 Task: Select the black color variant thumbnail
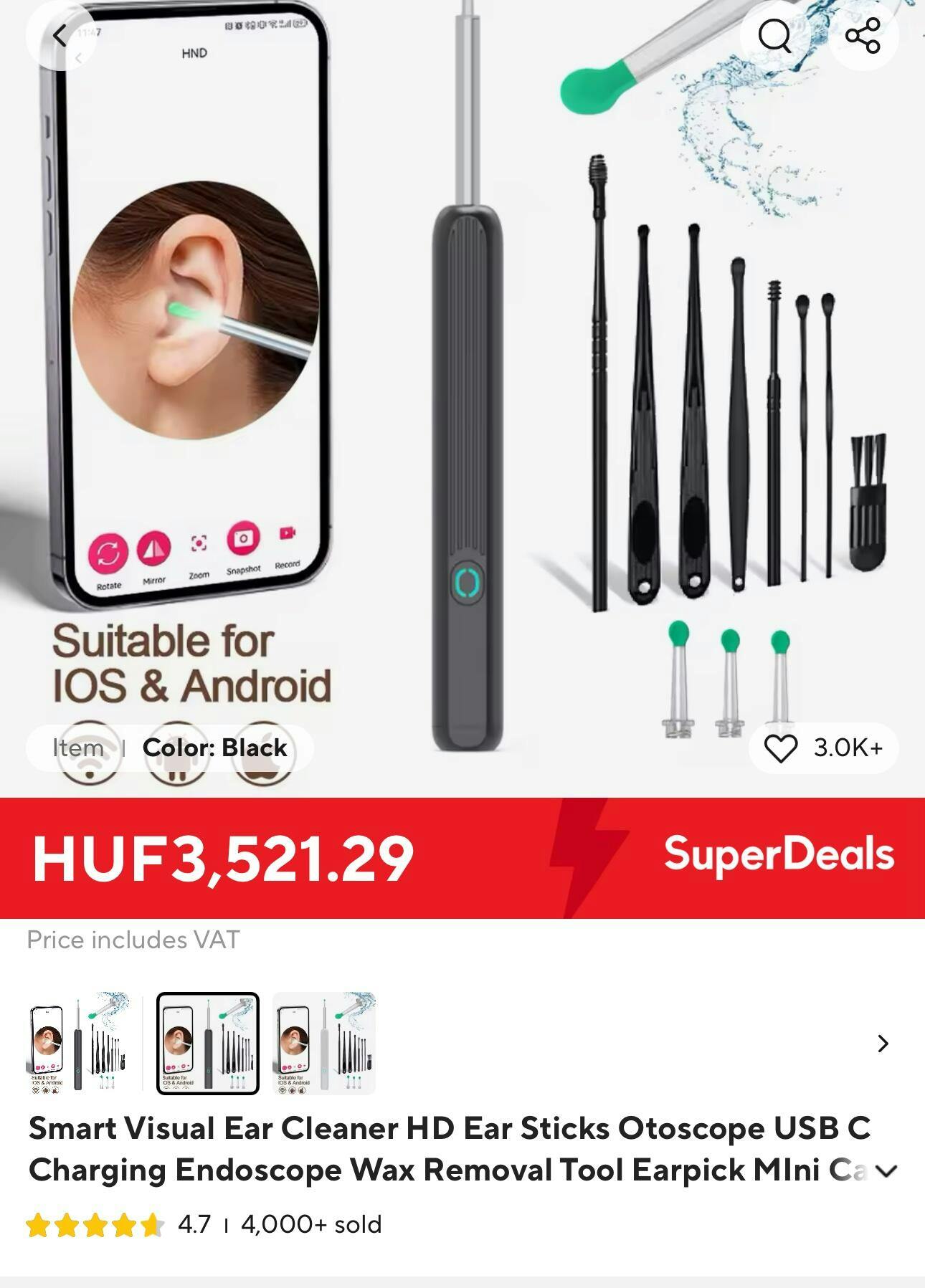tap(208, 1043)
